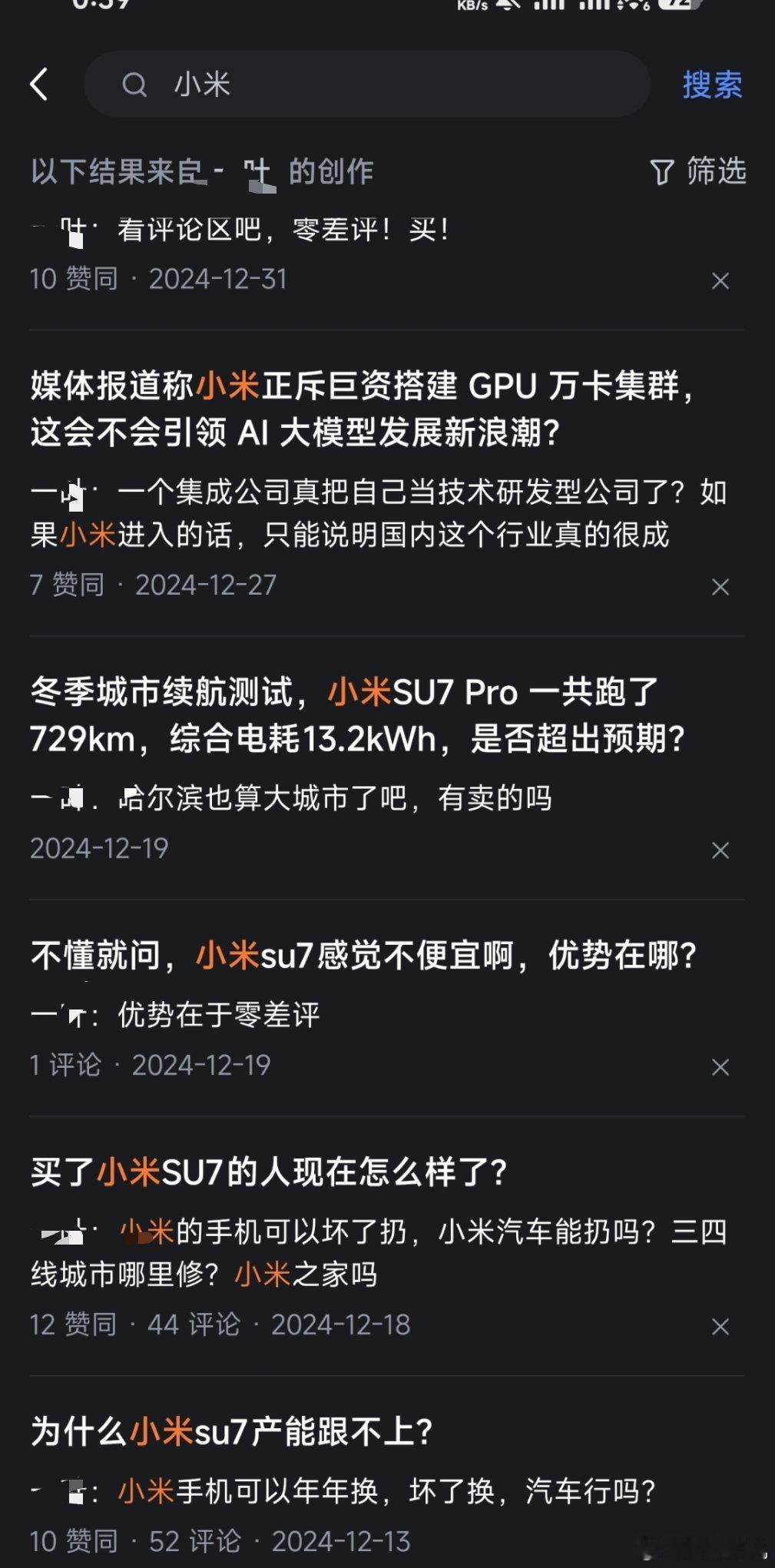Open 买了小米SU7的人现在怎么样了 question
The image size is (775, 1568).
click(x=269, y=1173)
